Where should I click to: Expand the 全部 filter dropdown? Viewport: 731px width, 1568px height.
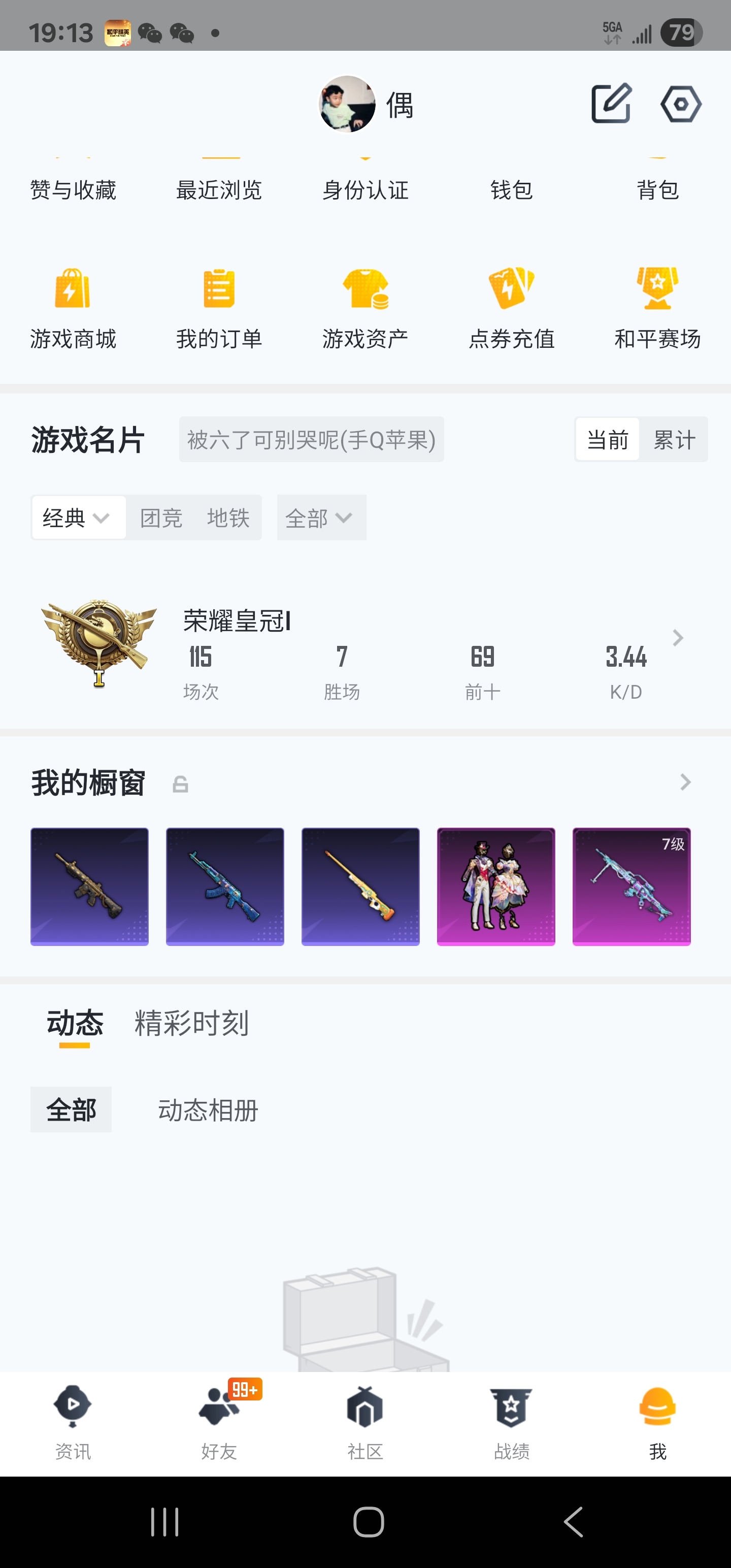[x=321, y=518]
